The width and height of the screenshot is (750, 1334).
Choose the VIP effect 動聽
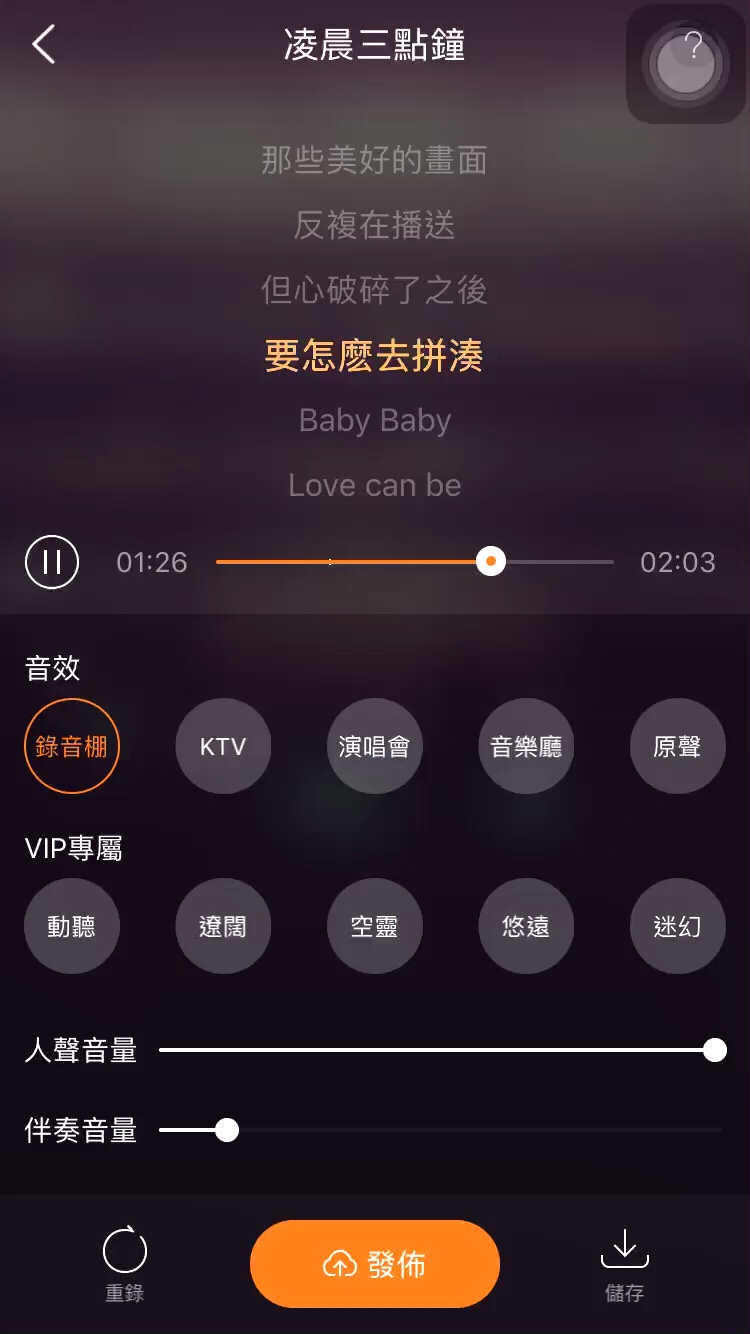pyautogui.click(x=71, y=926)
